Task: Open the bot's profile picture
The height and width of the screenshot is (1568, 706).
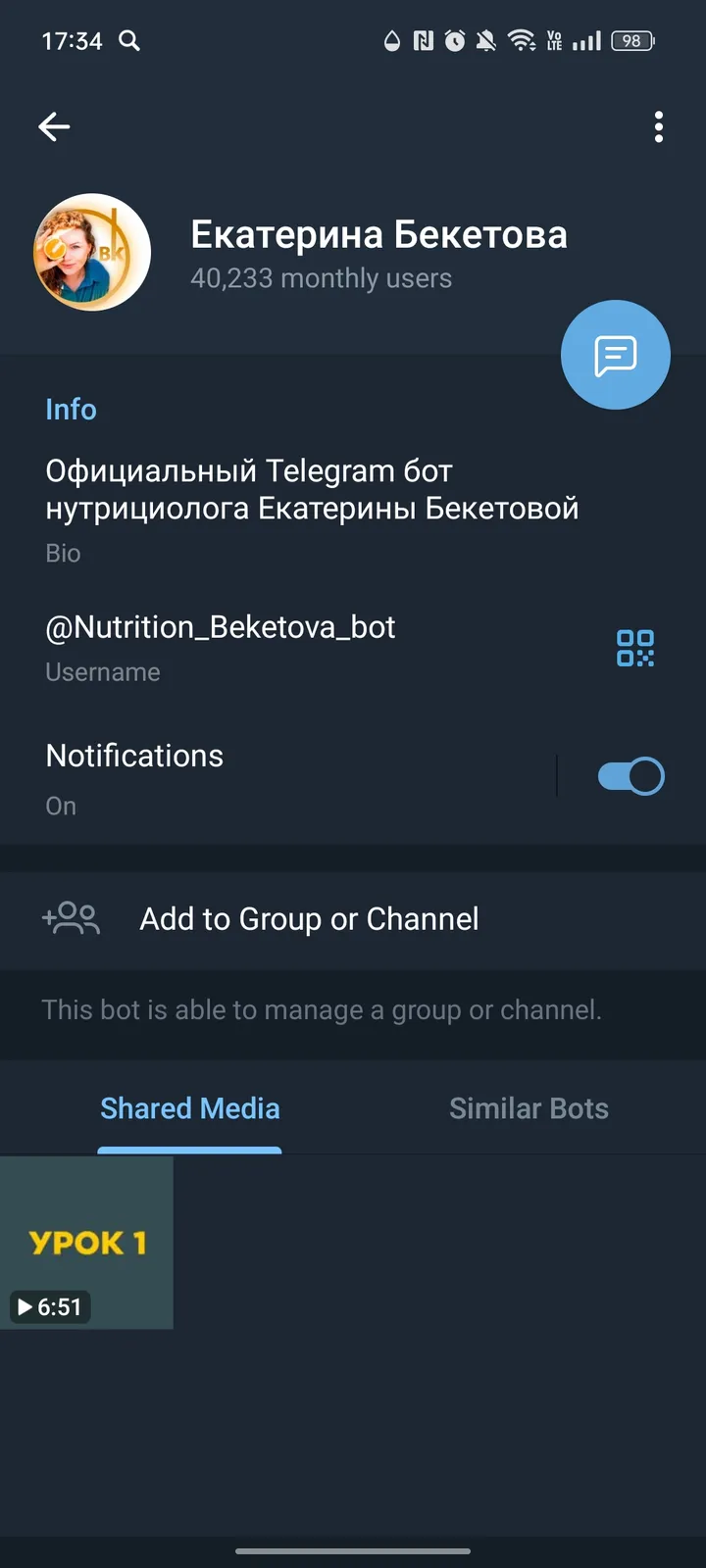Action: (91, 252)
